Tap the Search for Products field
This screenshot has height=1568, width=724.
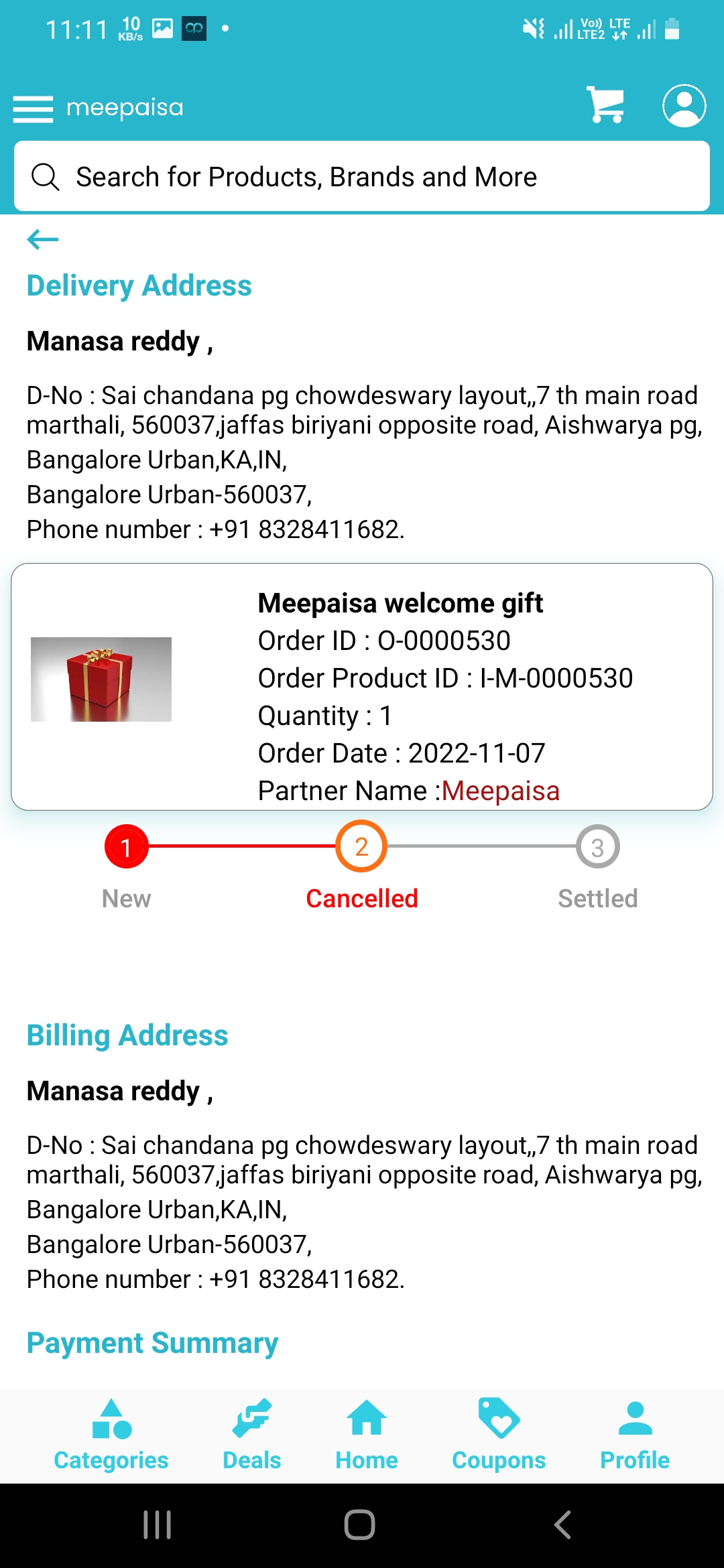coord(362,176)
